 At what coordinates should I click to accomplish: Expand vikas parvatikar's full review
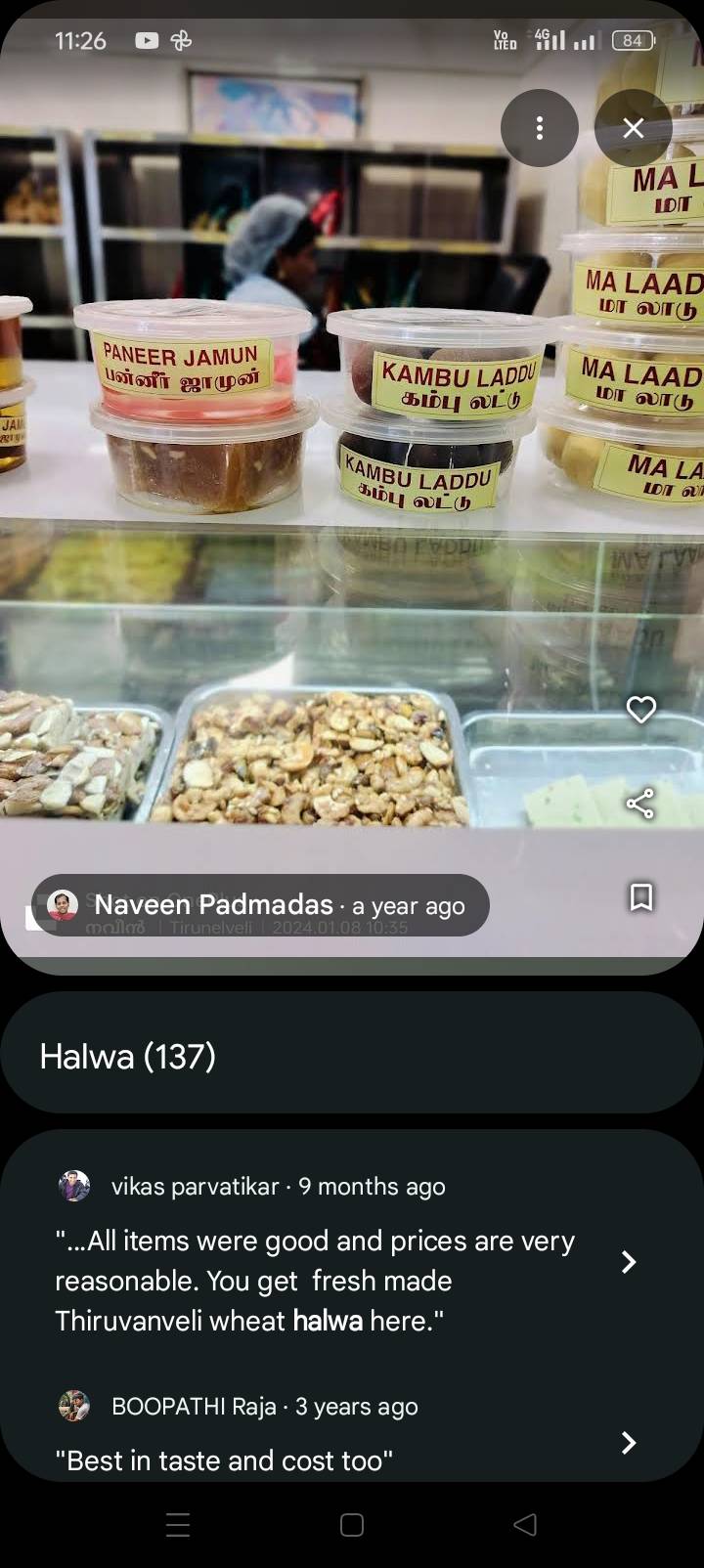coord(628,1263)
